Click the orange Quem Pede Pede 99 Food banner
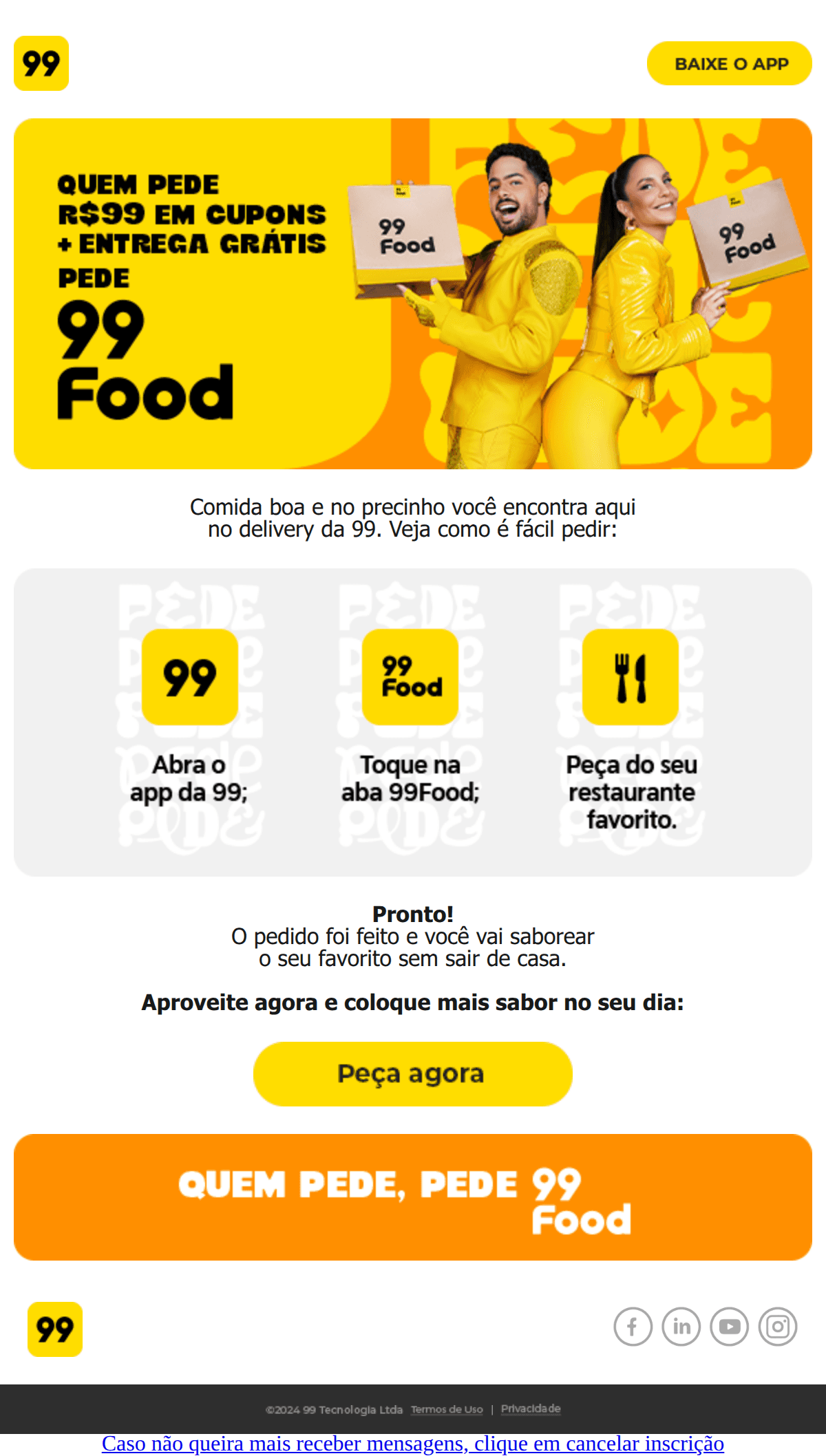 click(x=413, y=1197)
